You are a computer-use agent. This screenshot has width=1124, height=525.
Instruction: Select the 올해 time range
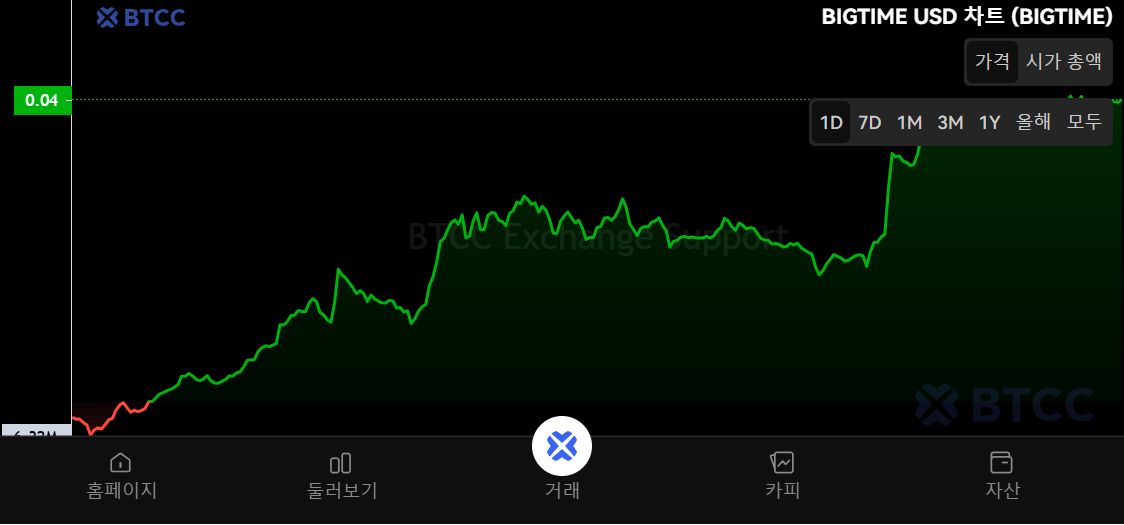pyautogui.click(x=1033, y=123)
